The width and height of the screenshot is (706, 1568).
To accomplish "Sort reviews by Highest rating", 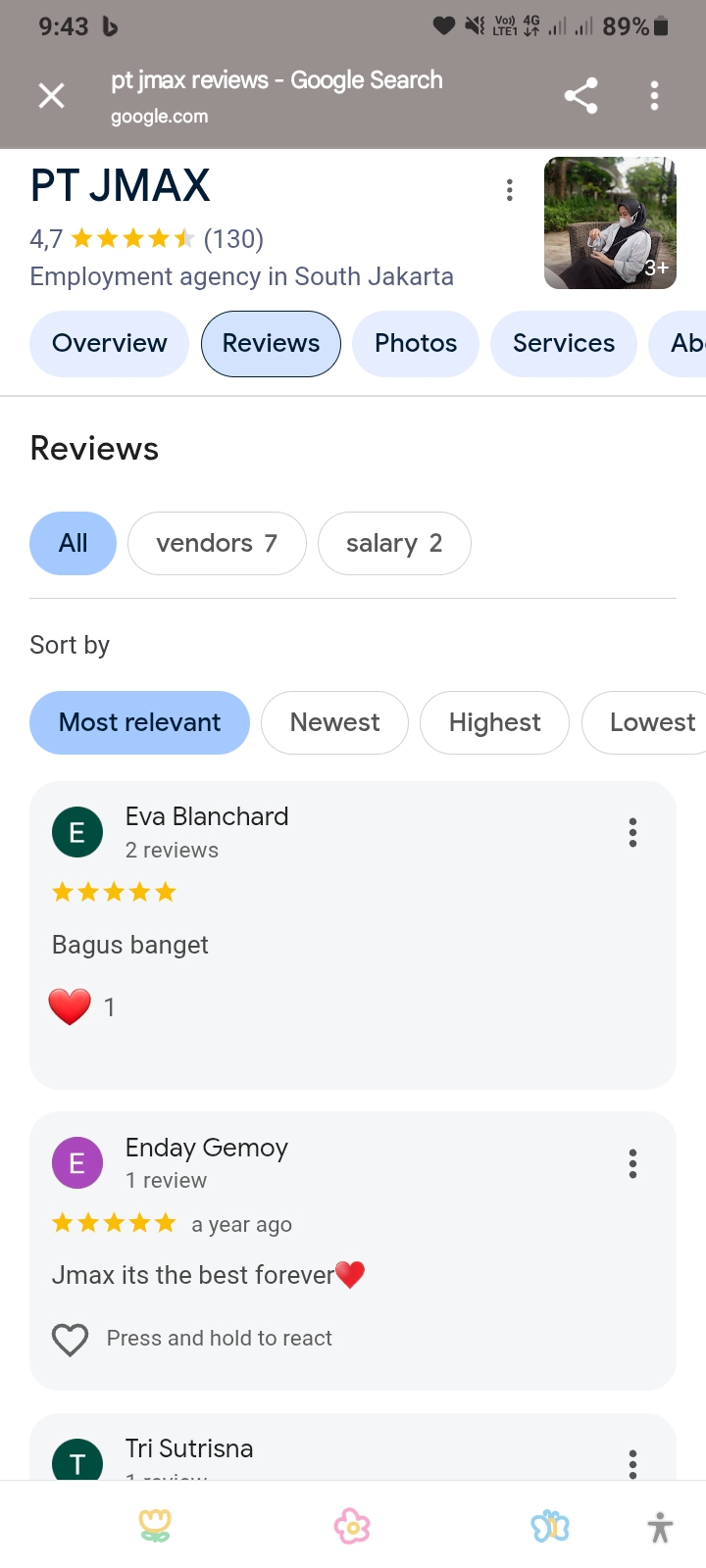I will tap(494, 723).
